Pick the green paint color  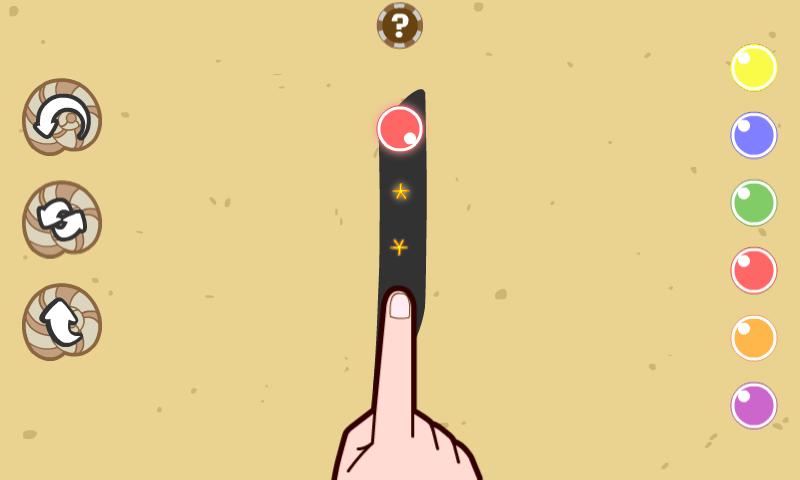coord(753,203)
